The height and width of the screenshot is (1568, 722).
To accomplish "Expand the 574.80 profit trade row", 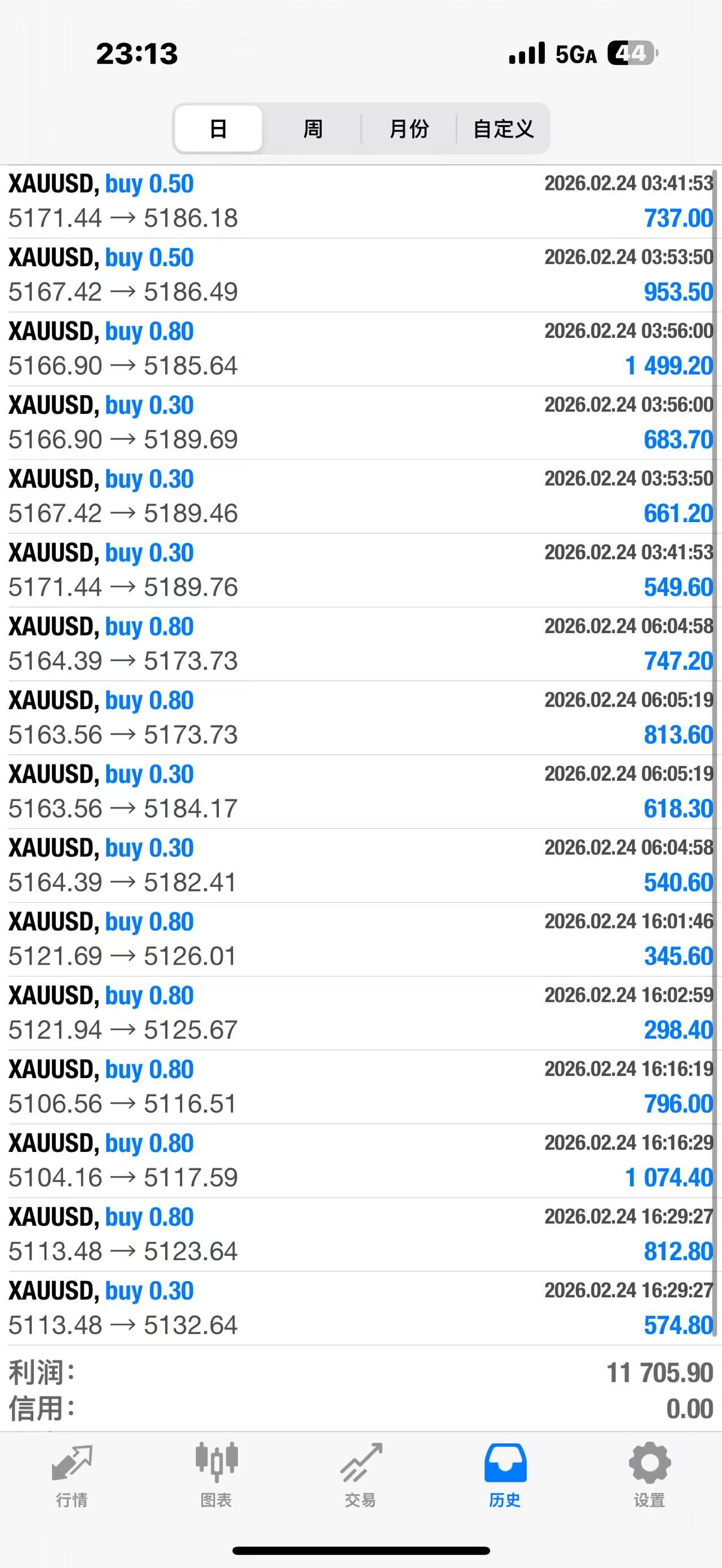I will click(360, 1308).
